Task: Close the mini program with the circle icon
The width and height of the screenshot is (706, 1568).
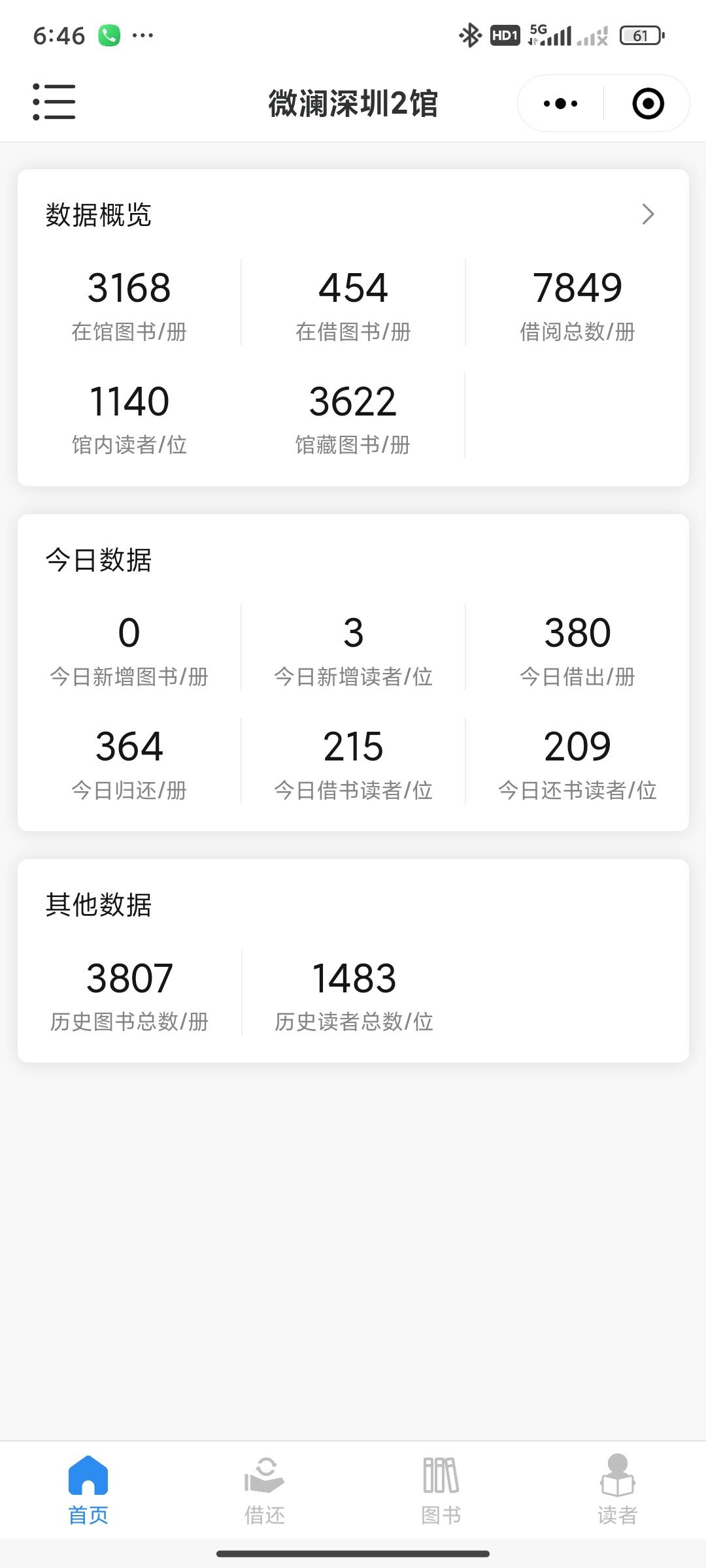Action: (x=648, y=103)
